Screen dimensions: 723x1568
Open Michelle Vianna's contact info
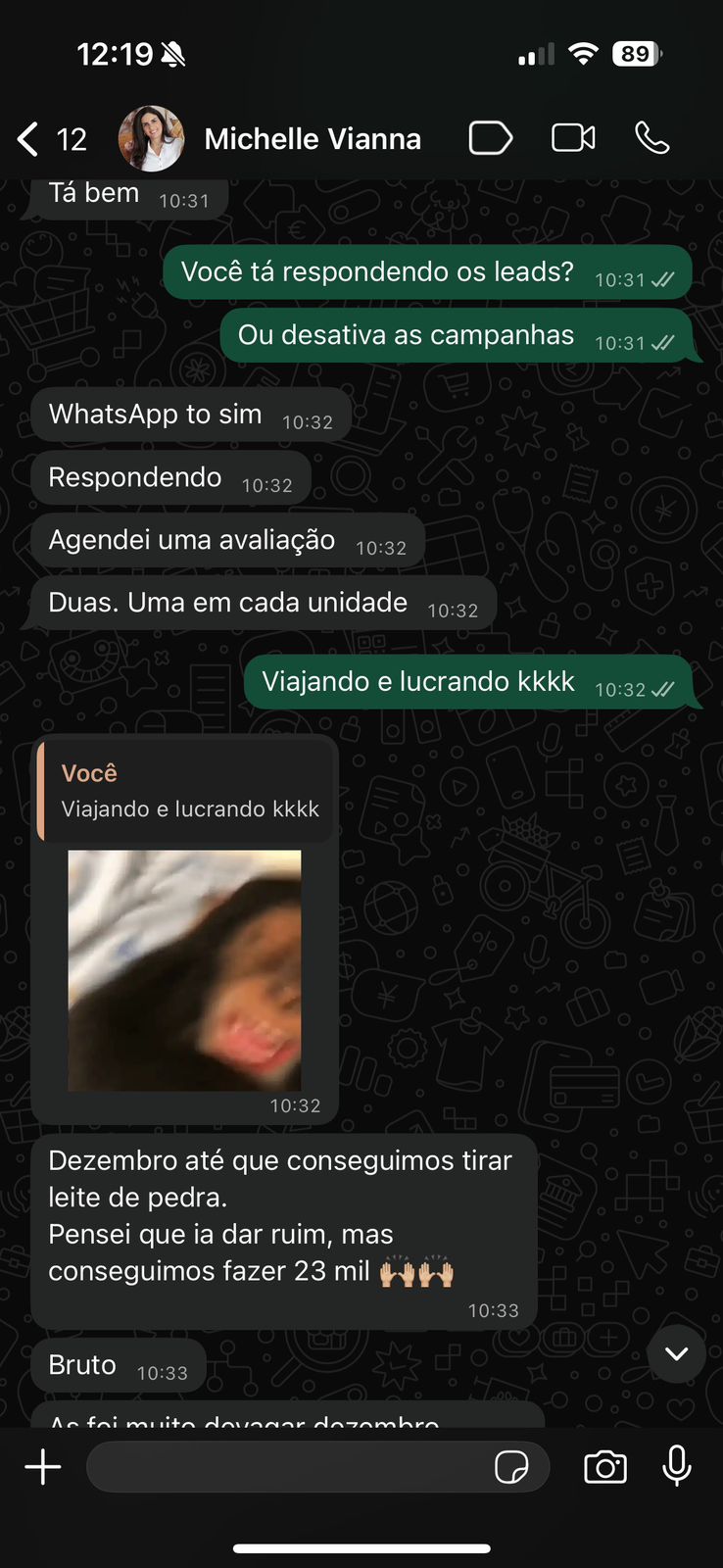[312, 139]
